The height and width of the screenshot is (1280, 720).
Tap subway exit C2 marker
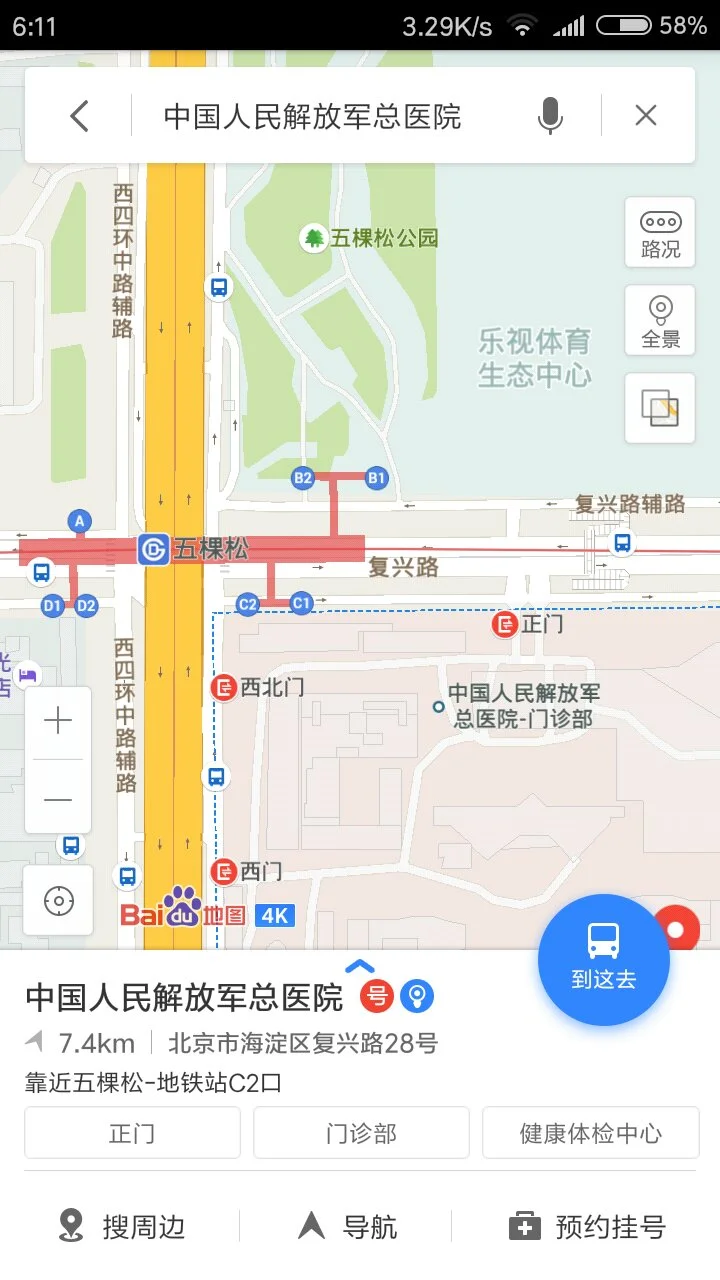pos(248,603)
